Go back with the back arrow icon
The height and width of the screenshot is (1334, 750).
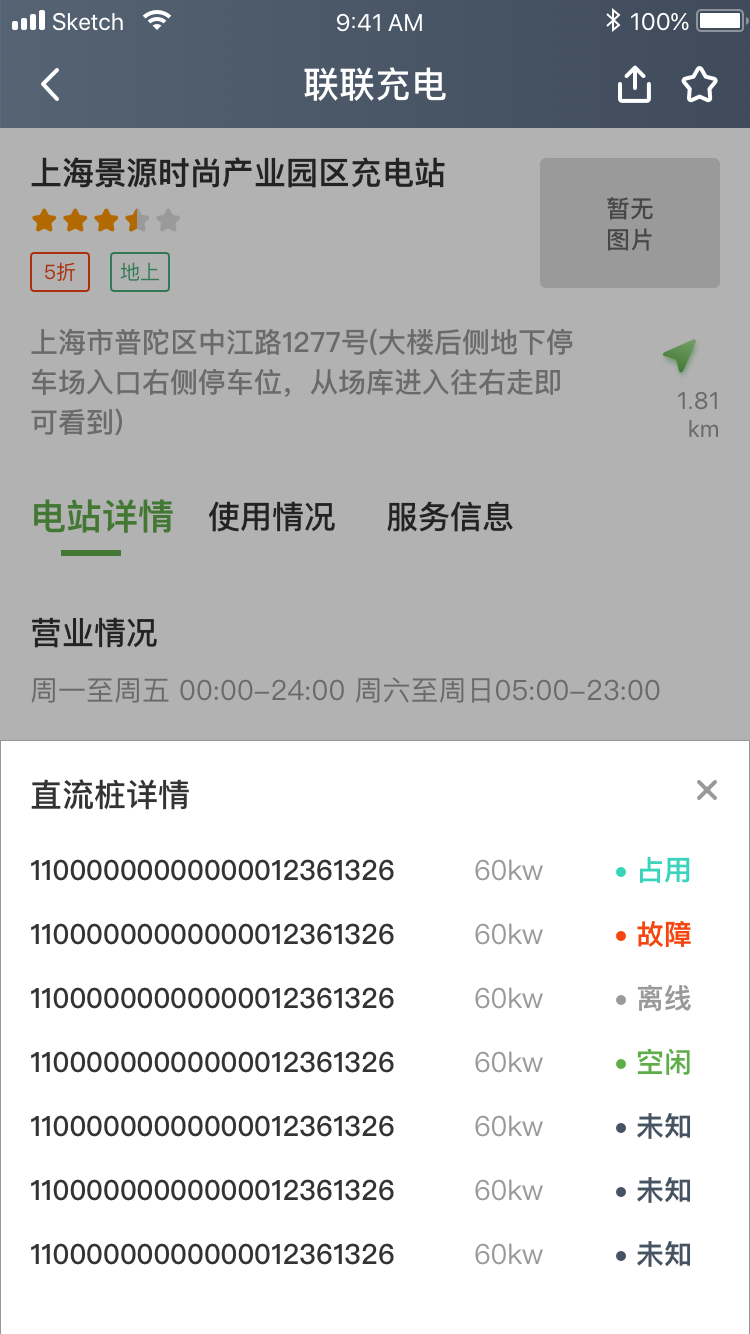pos(50,84)
